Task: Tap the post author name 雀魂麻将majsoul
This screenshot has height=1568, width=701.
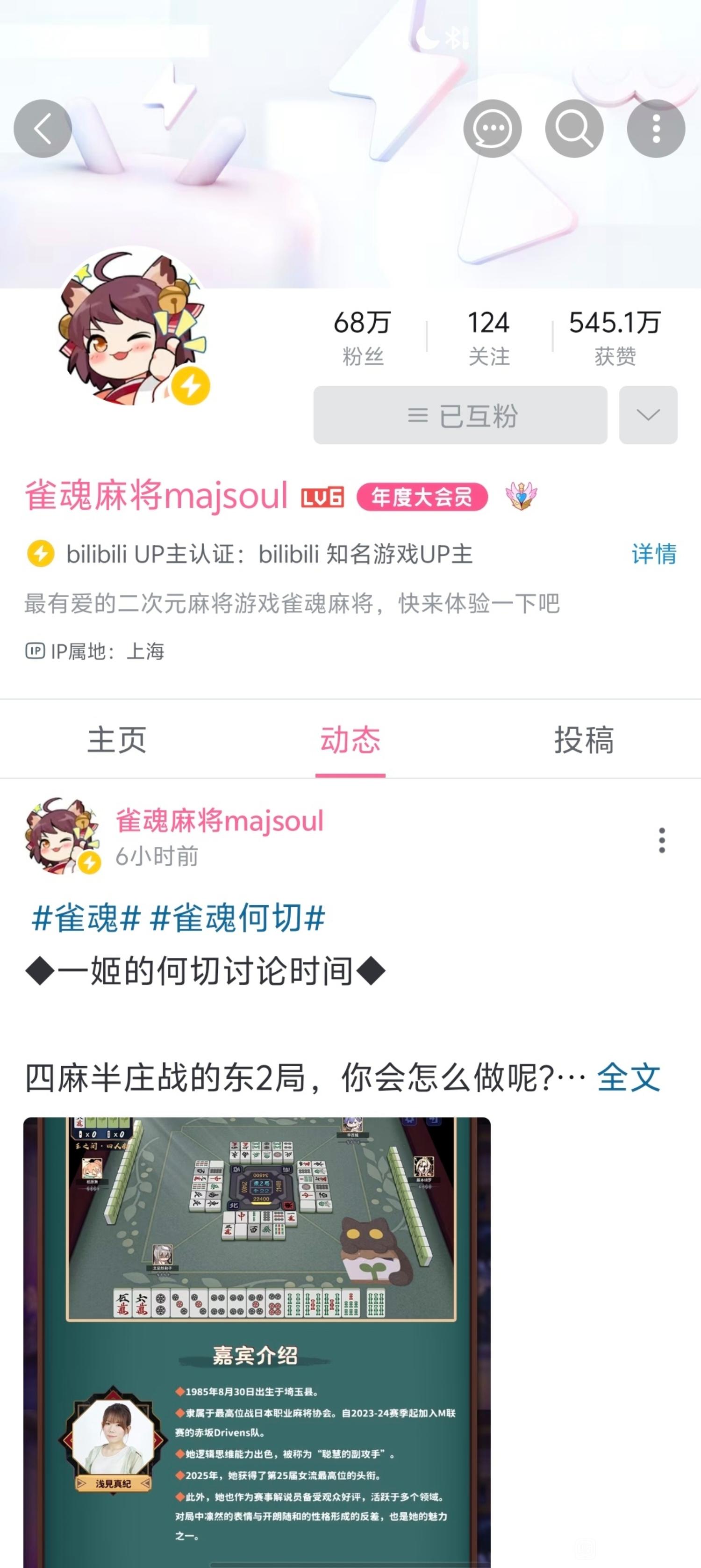Action: click(x=219, y=821)
